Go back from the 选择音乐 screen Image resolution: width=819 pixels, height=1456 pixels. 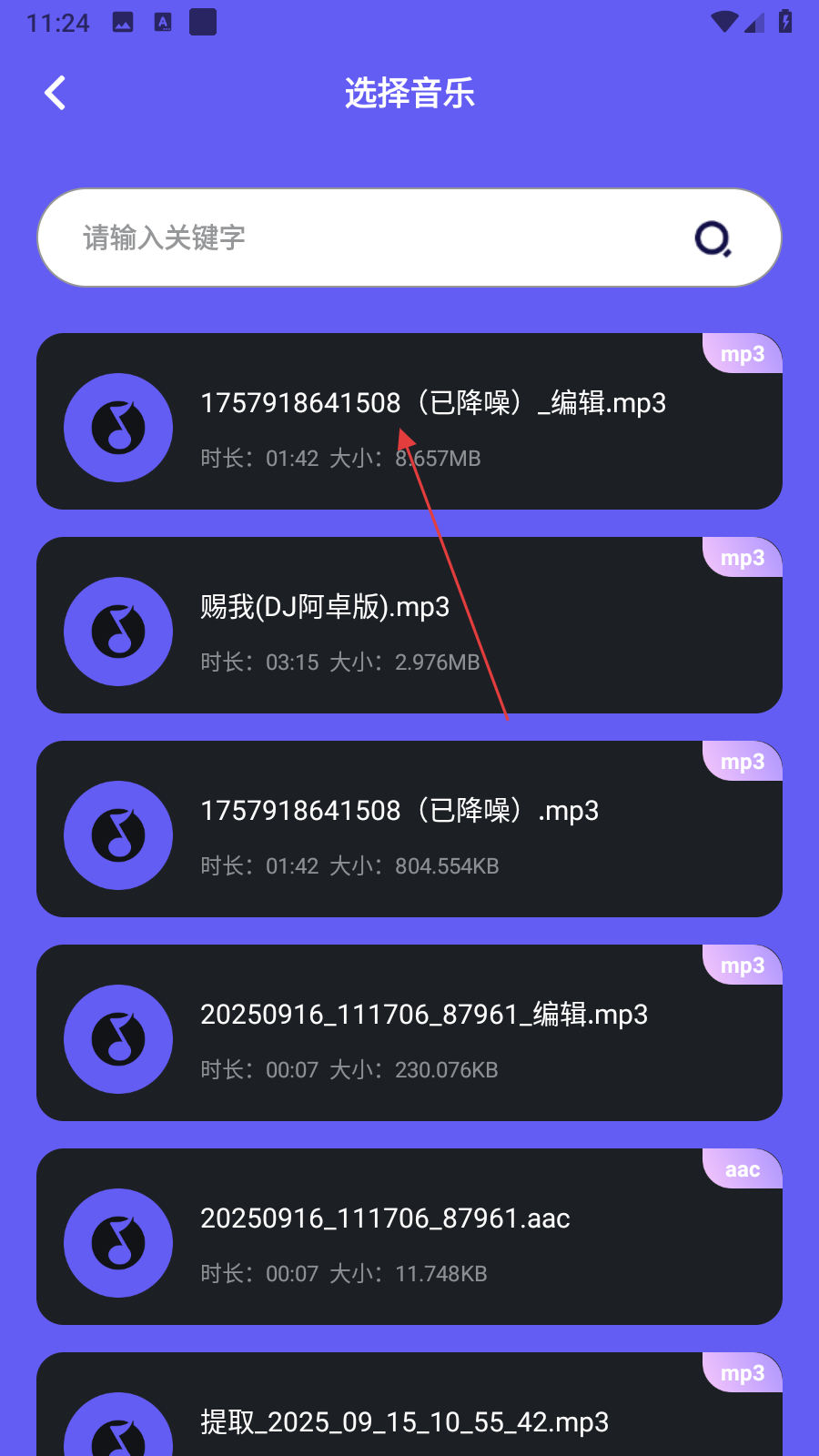coord(56,93)
